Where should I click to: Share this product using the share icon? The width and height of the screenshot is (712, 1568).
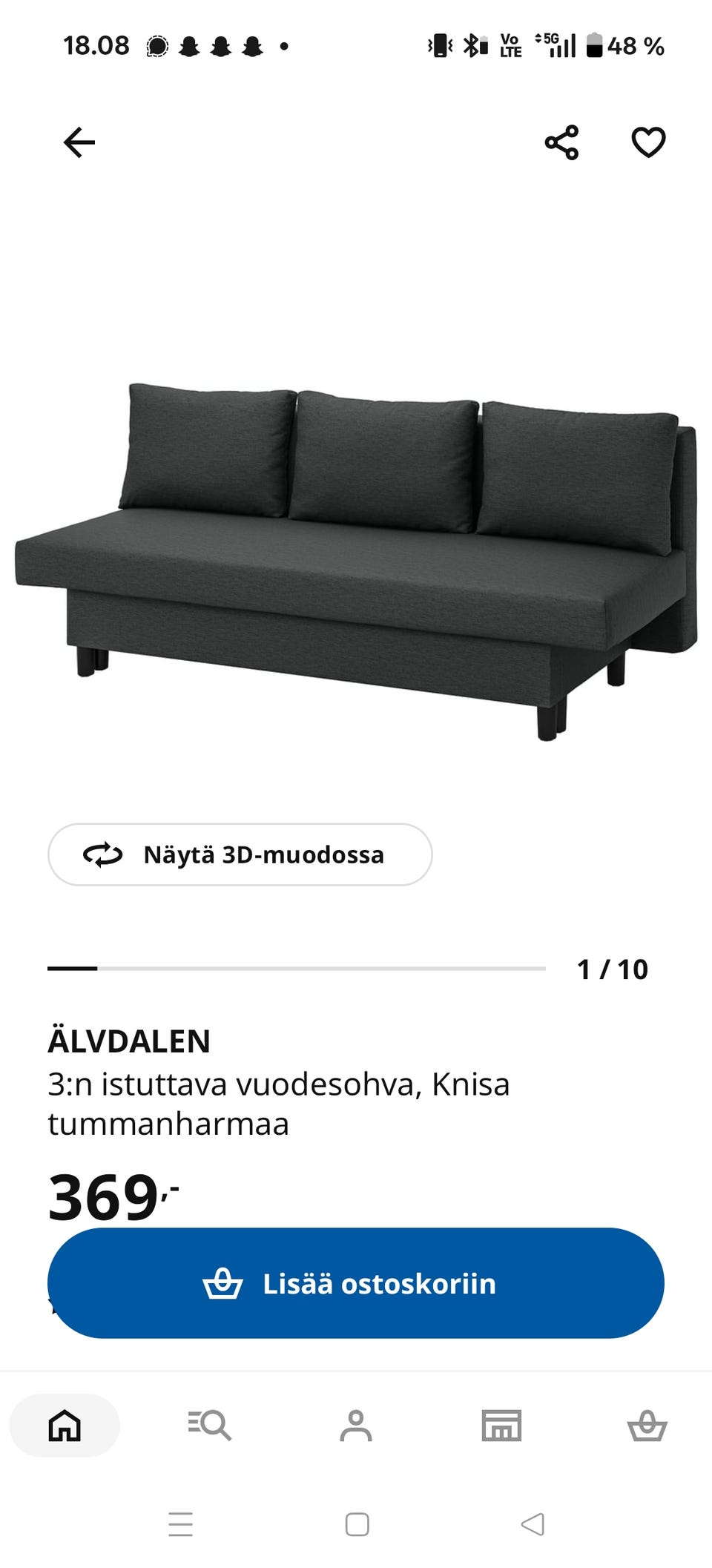[x=561, y=142]
